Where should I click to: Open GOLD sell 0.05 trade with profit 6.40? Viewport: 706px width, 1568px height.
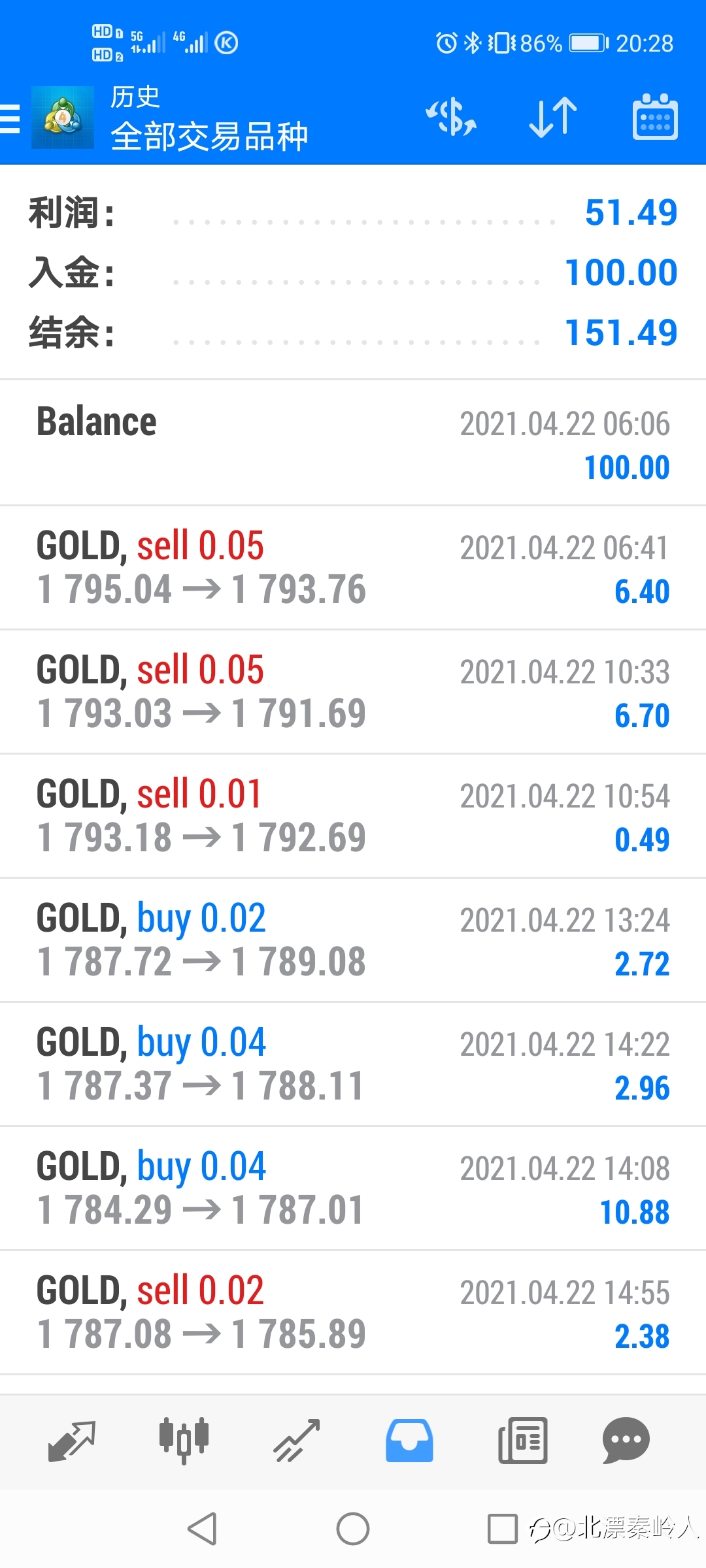coord(353,568)
